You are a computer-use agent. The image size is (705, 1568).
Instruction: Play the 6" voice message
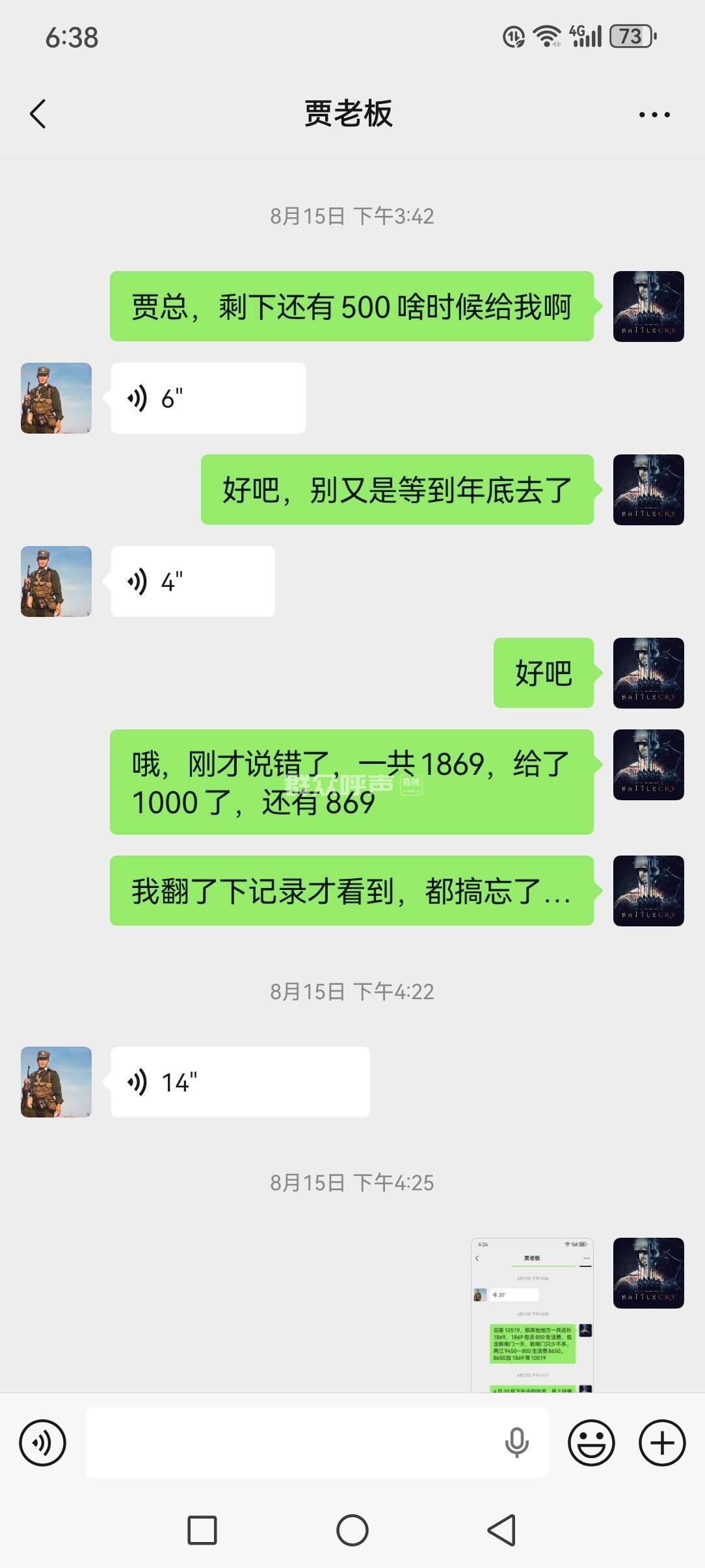coord(208,399)
